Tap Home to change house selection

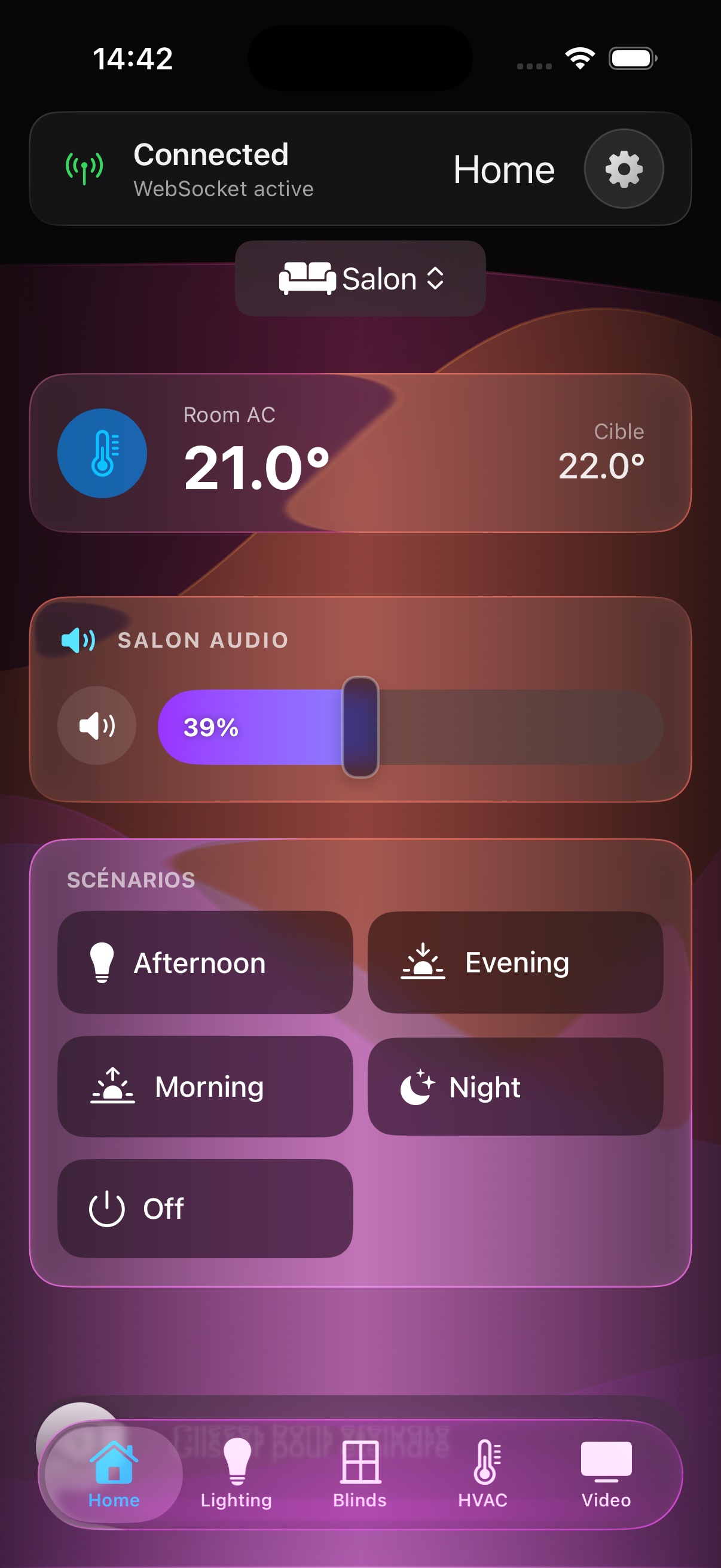(503, 169)
